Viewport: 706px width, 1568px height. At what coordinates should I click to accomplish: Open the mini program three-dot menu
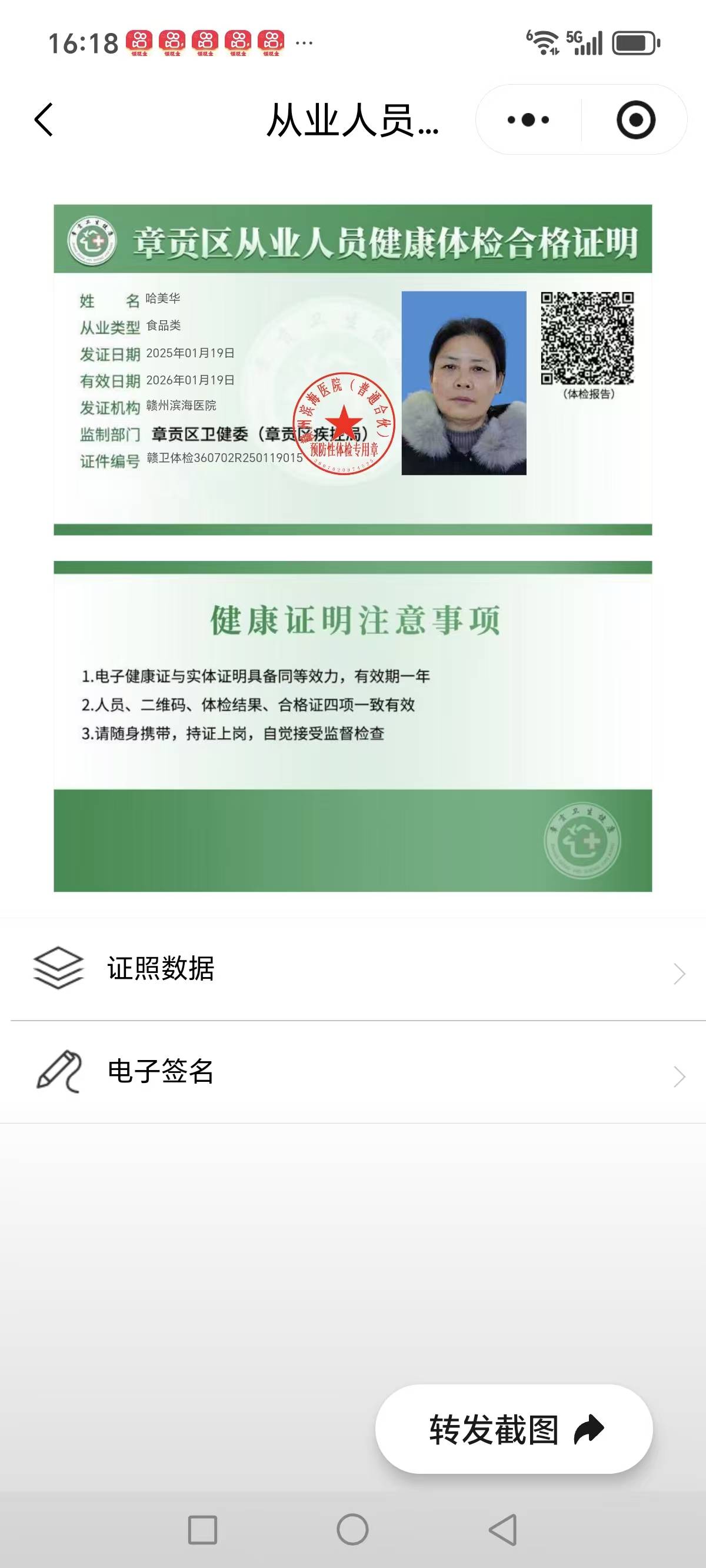point(528,120)
